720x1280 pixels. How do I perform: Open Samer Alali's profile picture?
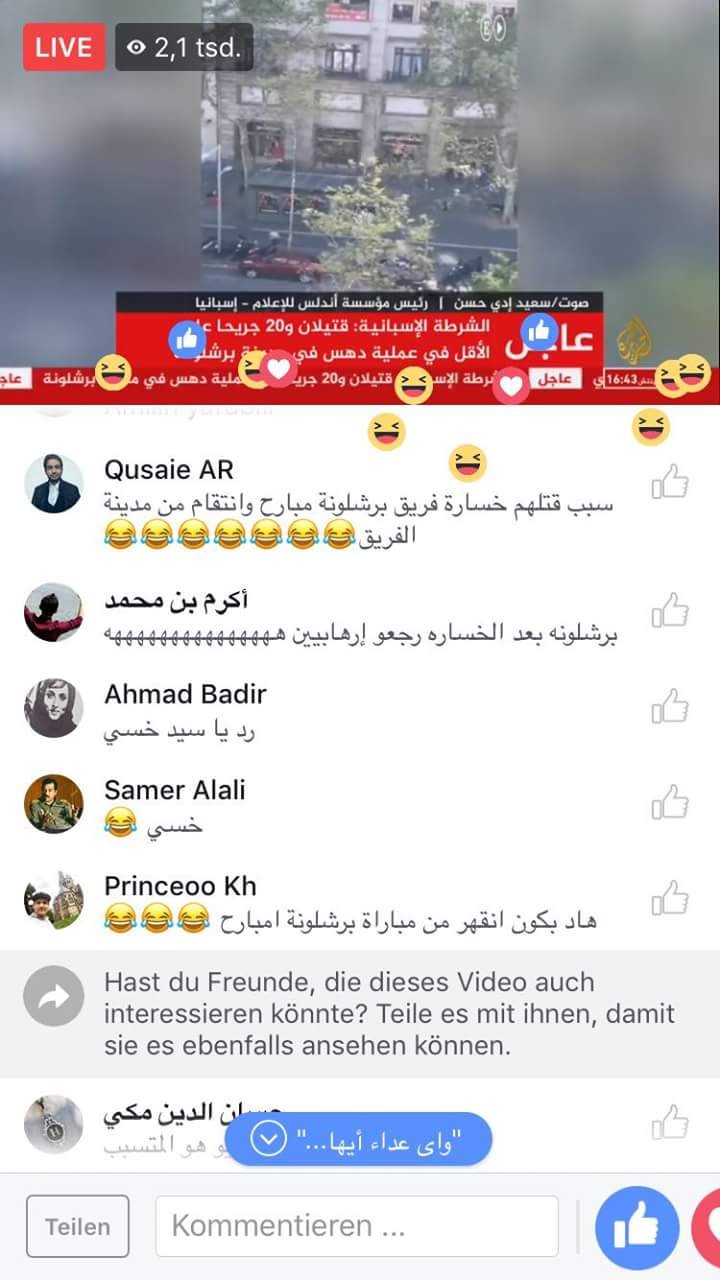[53, 803]
